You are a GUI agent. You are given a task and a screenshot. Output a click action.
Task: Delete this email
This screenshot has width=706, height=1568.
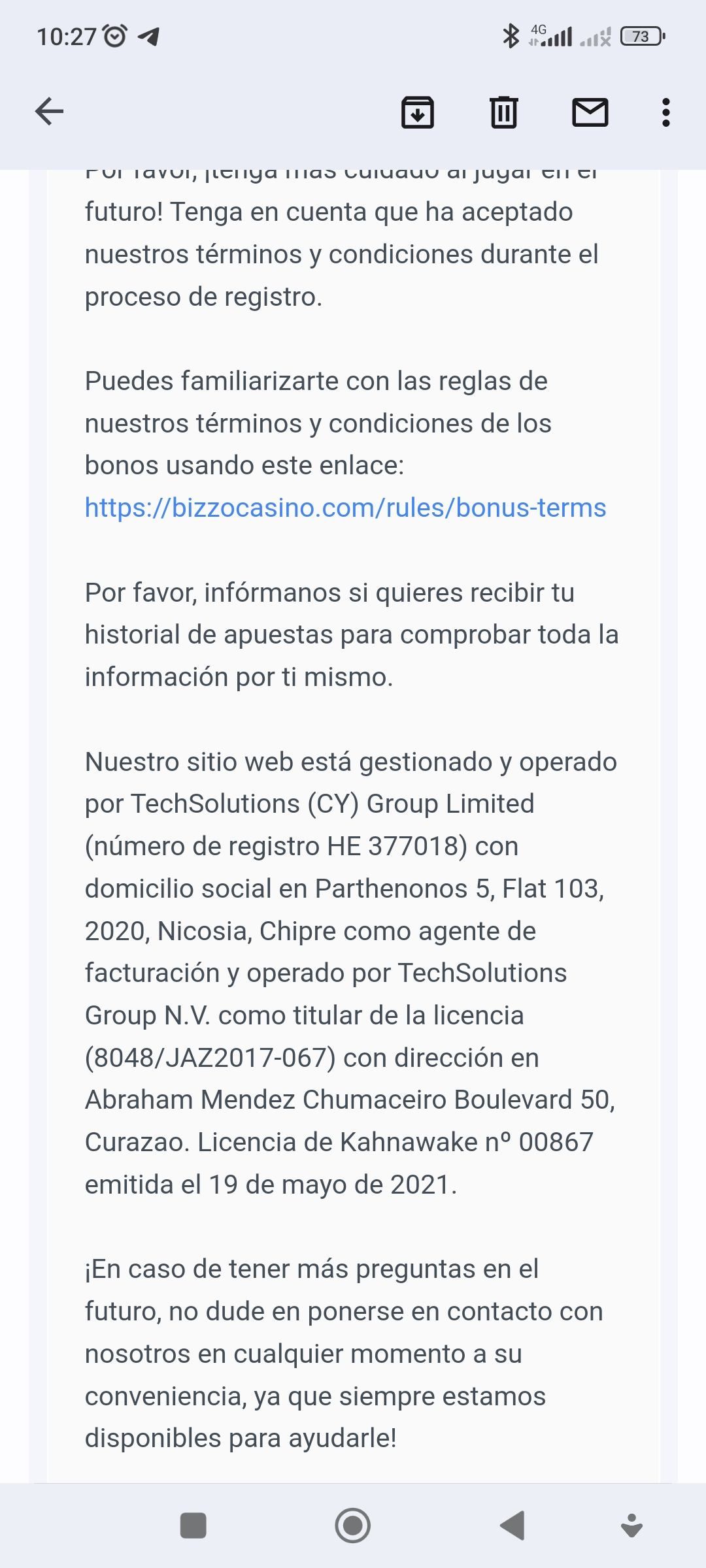[x=503, y=112]
